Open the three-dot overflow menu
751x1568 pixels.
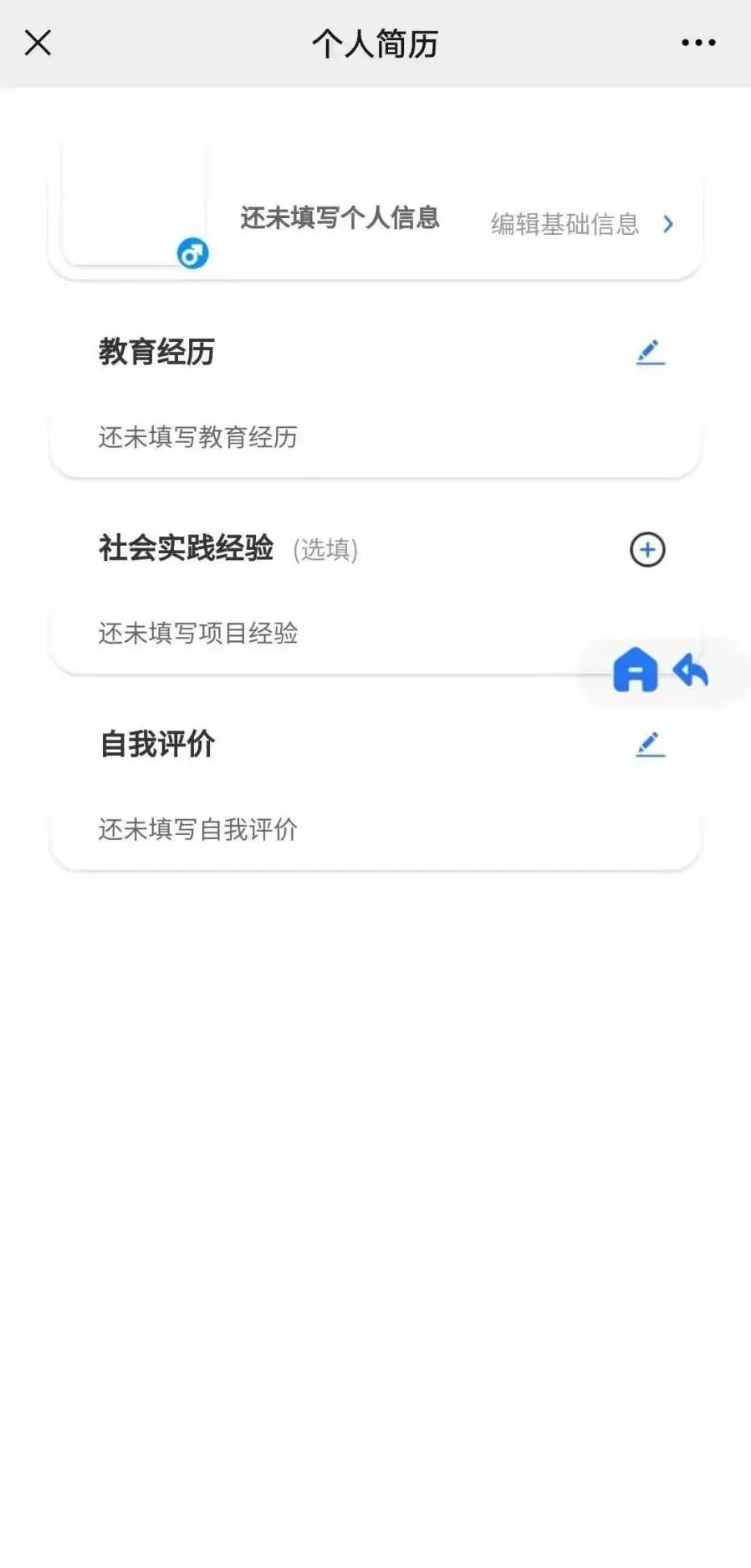point(698,43)
